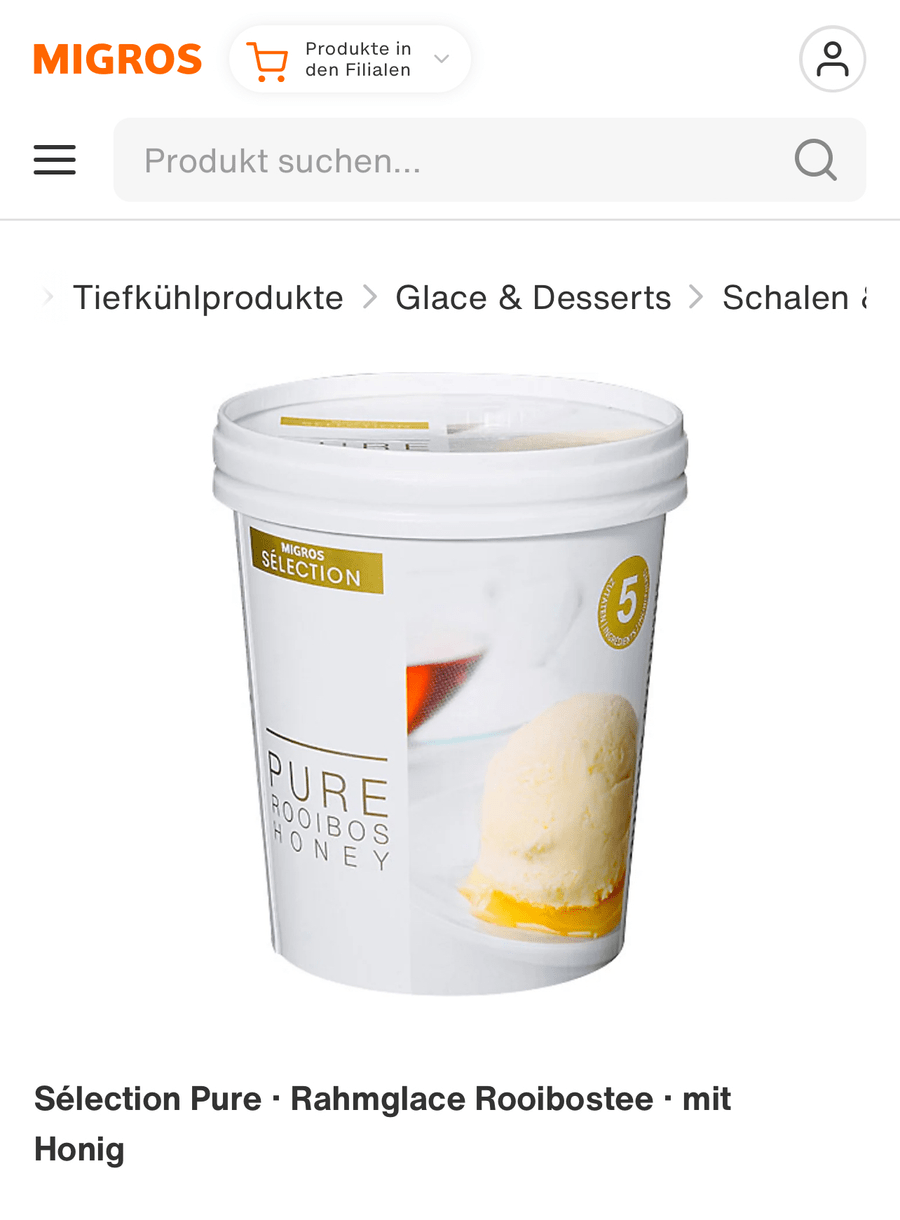Enlarge the Rooibos Honey product image

click(450, 685)
